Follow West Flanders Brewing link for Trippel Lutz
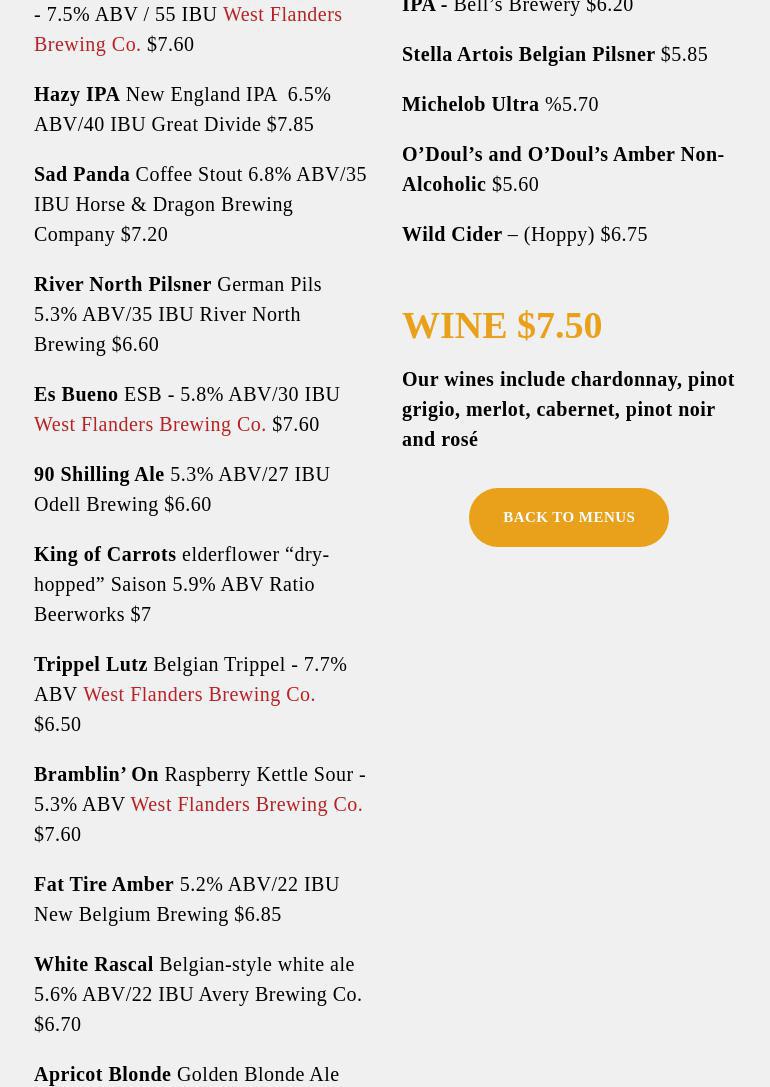The image size is (770, 1087). point(199,694)
